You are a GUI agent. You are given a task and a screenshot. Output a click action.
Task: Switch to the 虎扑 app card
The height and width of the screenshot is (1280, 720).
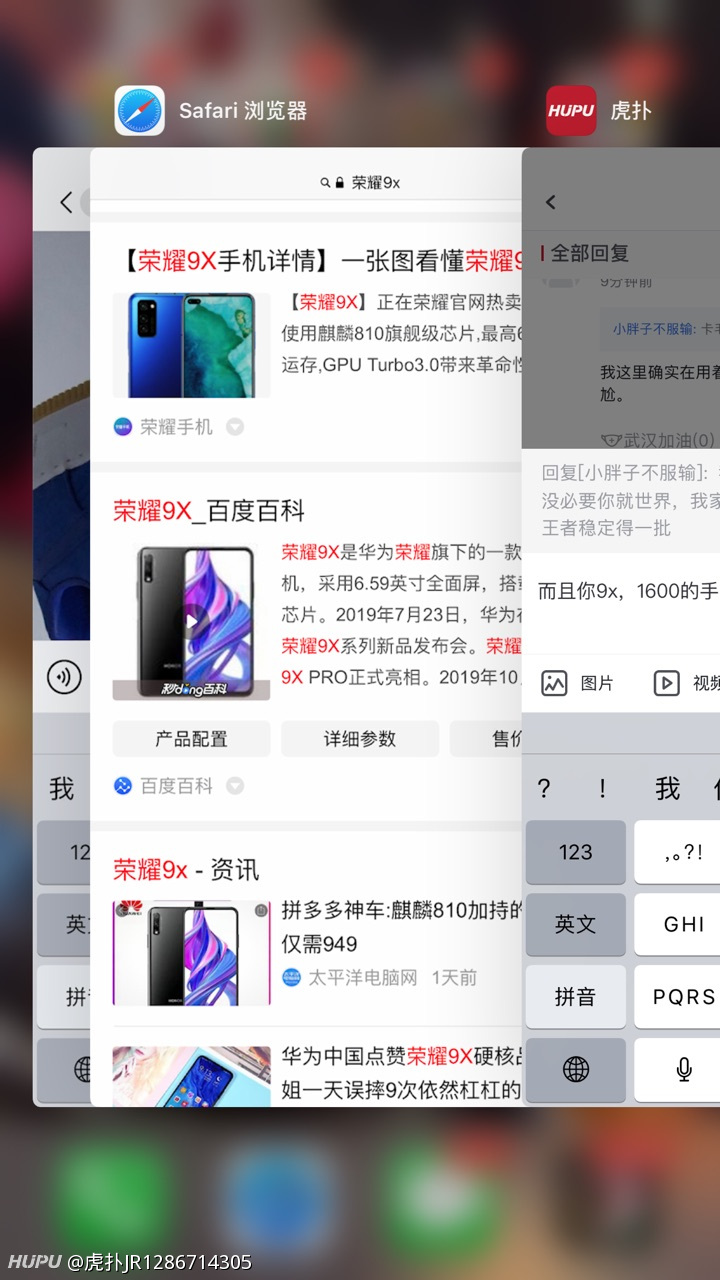[621, 628]
